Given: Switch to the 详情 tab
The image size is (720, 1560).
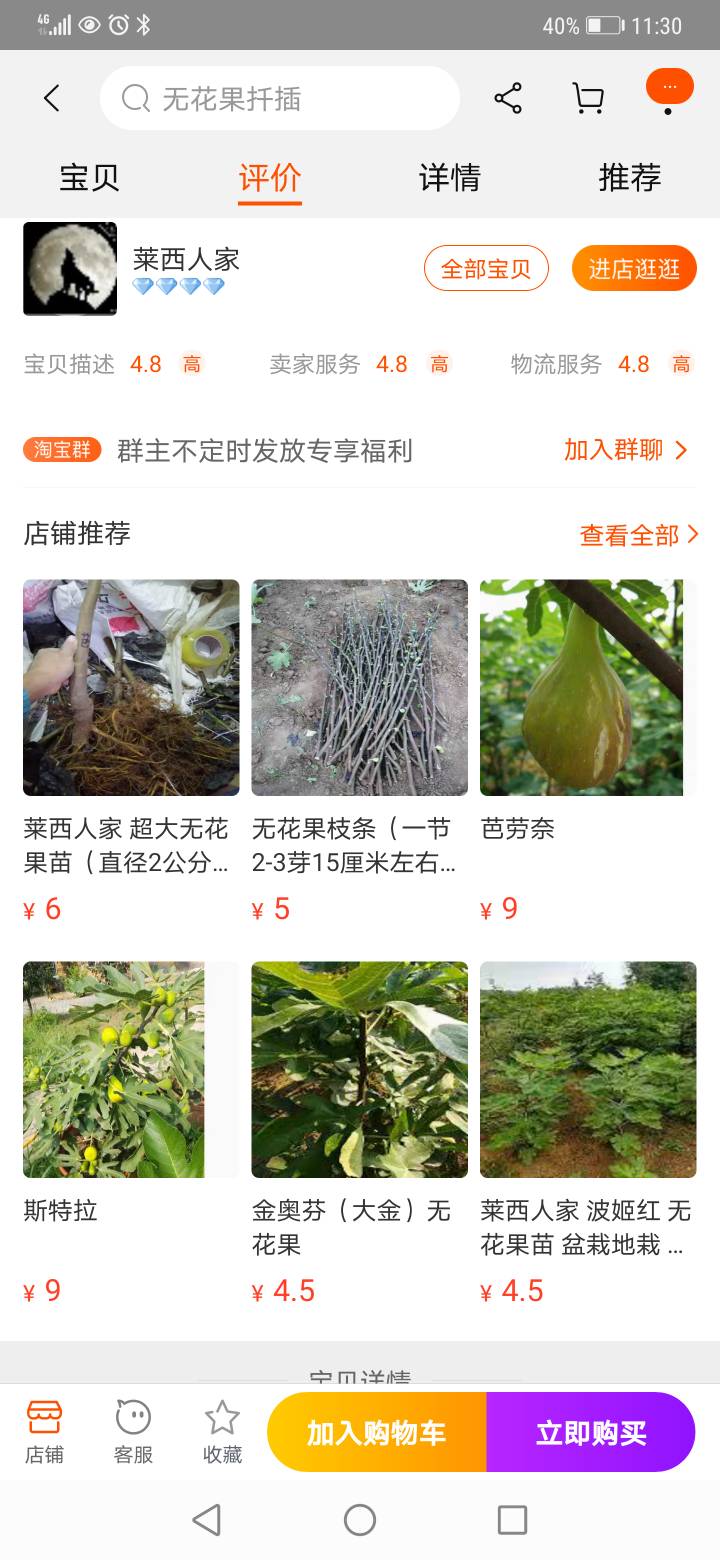Looking at the screenshot, I should pos(449,178).
